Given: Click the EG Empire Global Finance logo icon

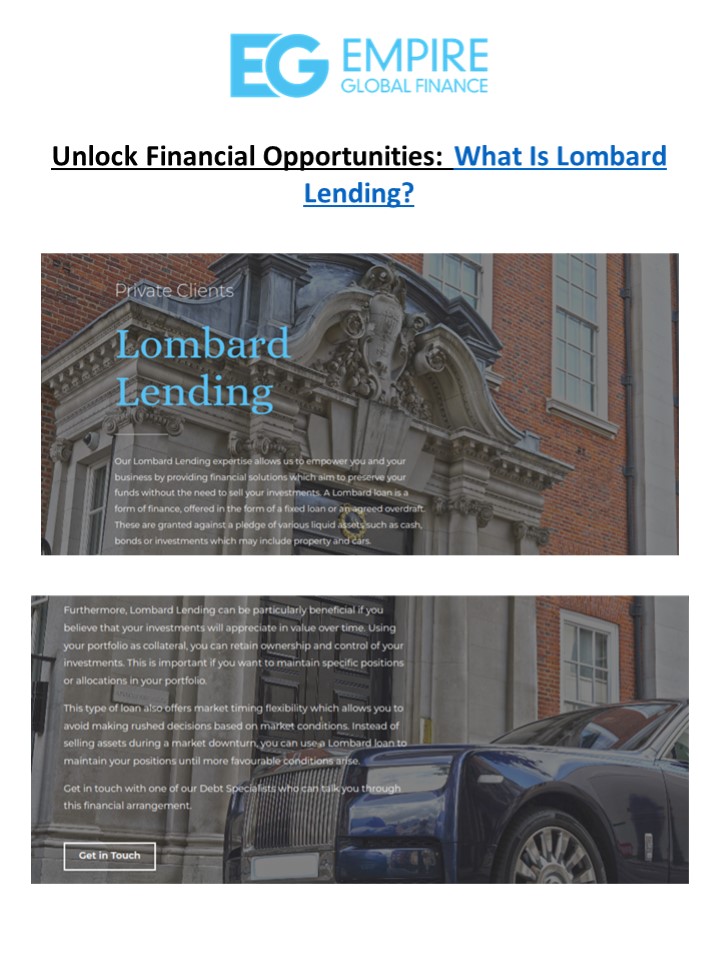Looking at the screenshot, I should click(x=360, y=65).
